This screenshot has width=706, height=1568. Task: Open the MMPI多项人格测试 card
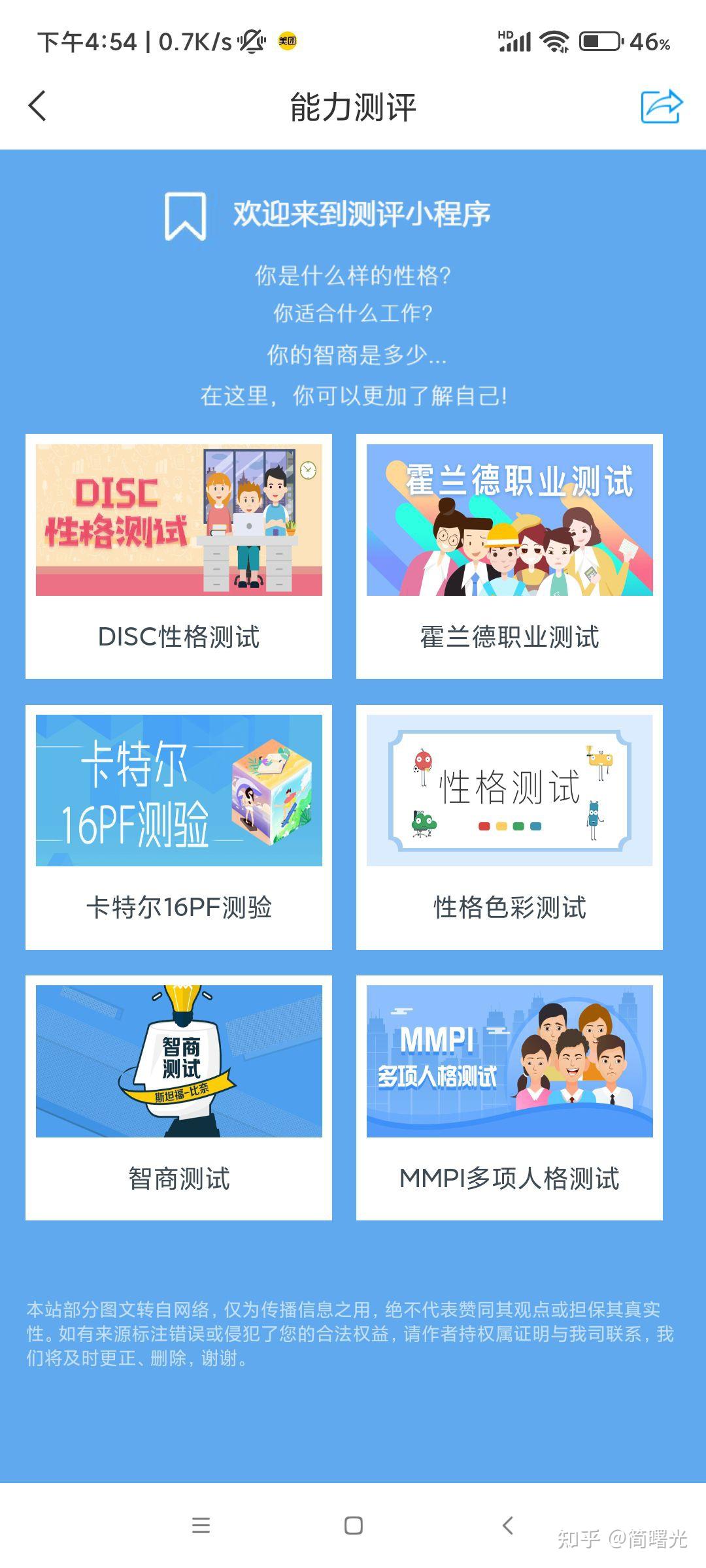pos(509,1097)
